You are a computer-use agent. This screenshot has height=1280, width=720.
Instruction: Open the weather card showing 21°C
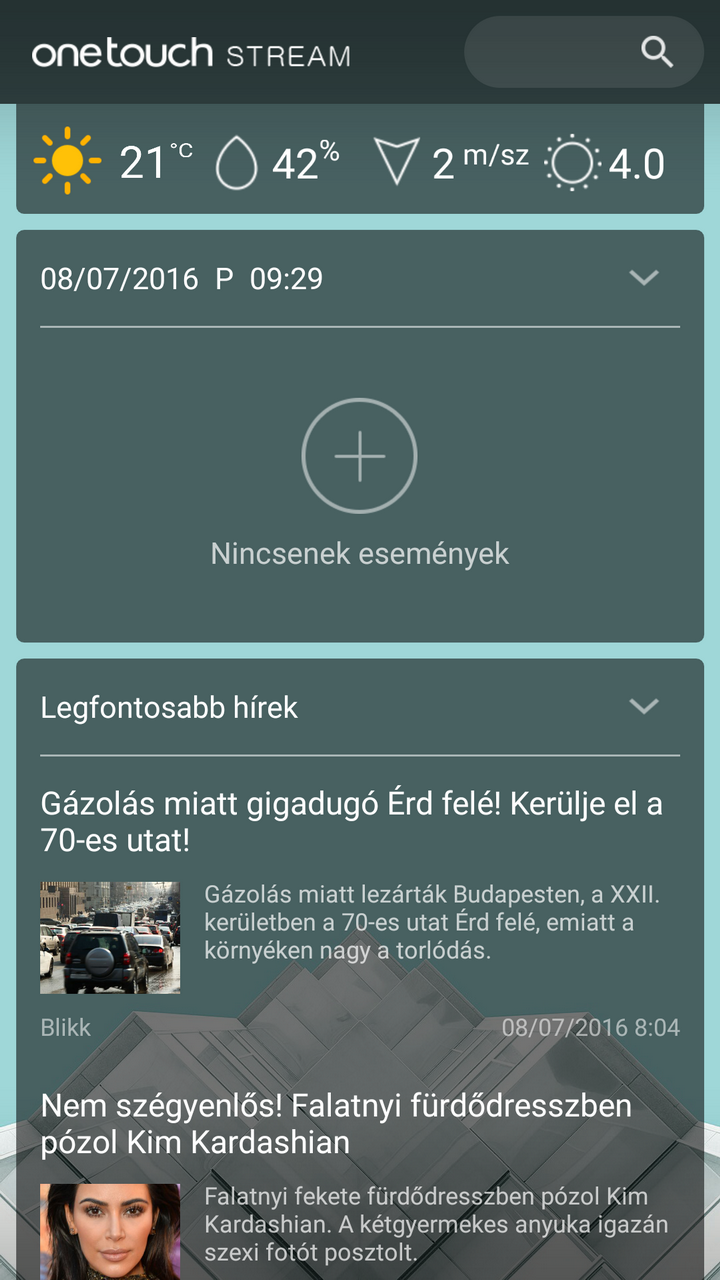click(358, 162)
